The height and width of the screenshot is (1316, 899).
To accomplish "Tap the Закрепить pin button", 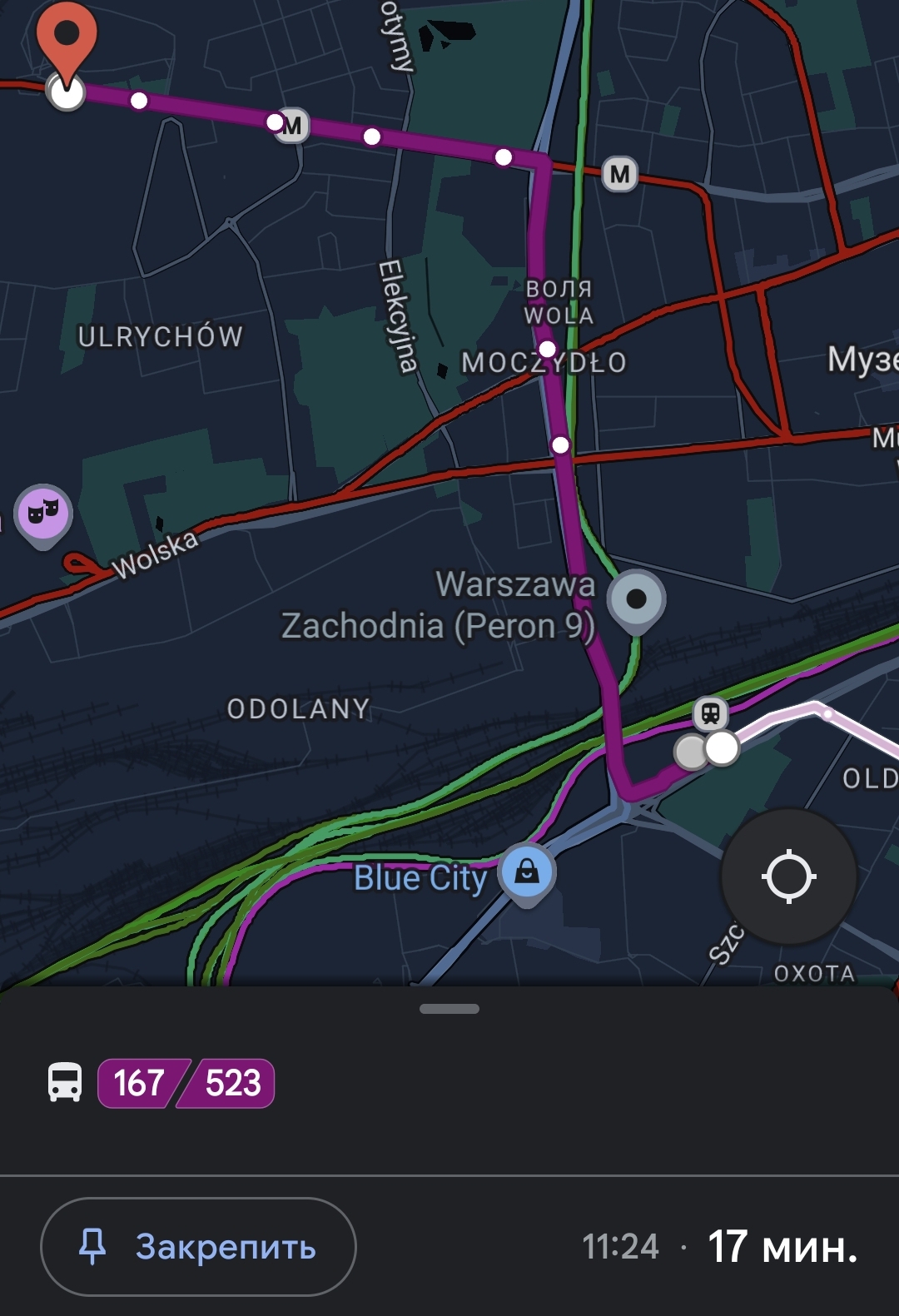I will [198, 1246].
